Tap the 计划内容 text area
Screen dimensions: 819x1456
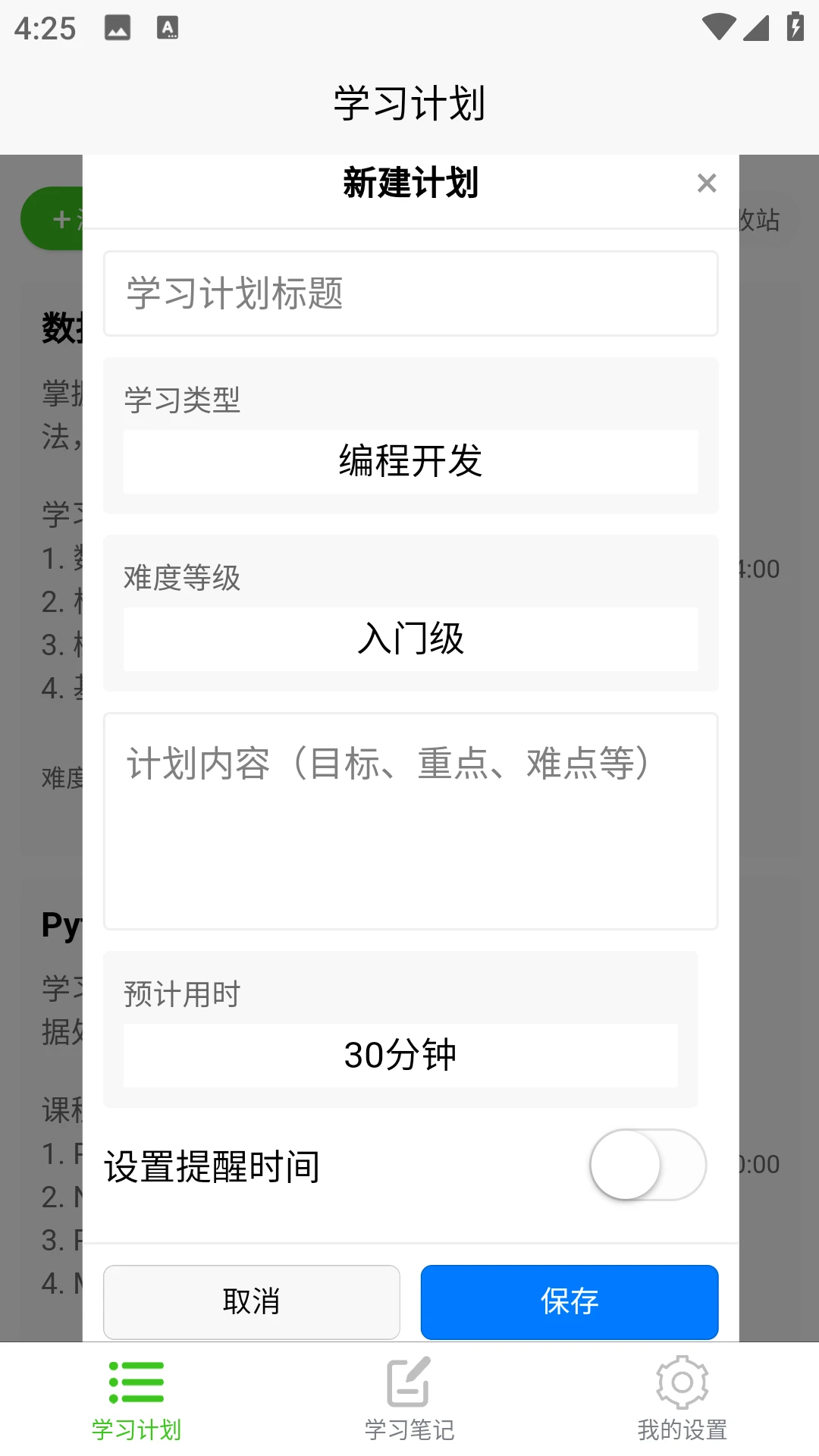410,821
